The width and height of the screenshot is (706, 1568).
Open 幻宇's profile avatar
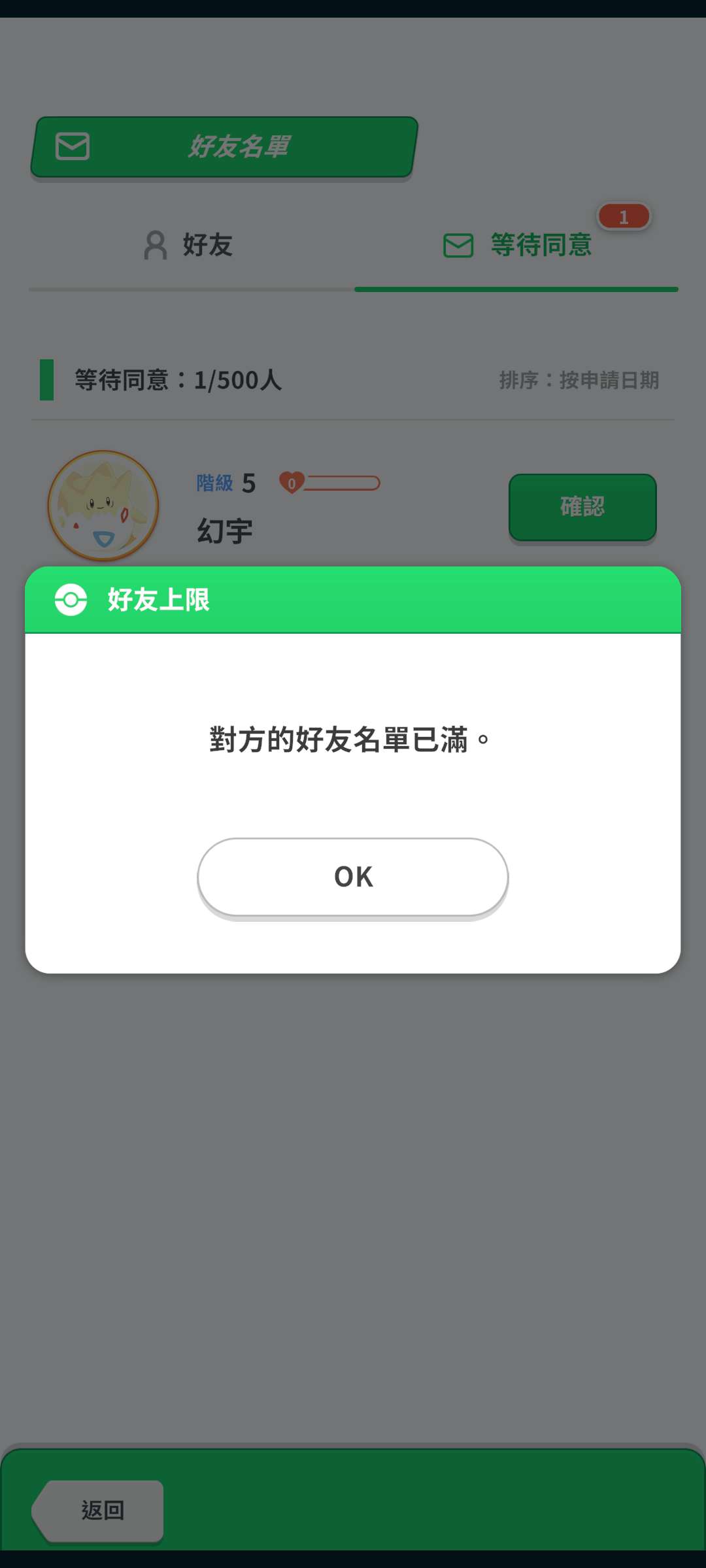coord(103,506)
